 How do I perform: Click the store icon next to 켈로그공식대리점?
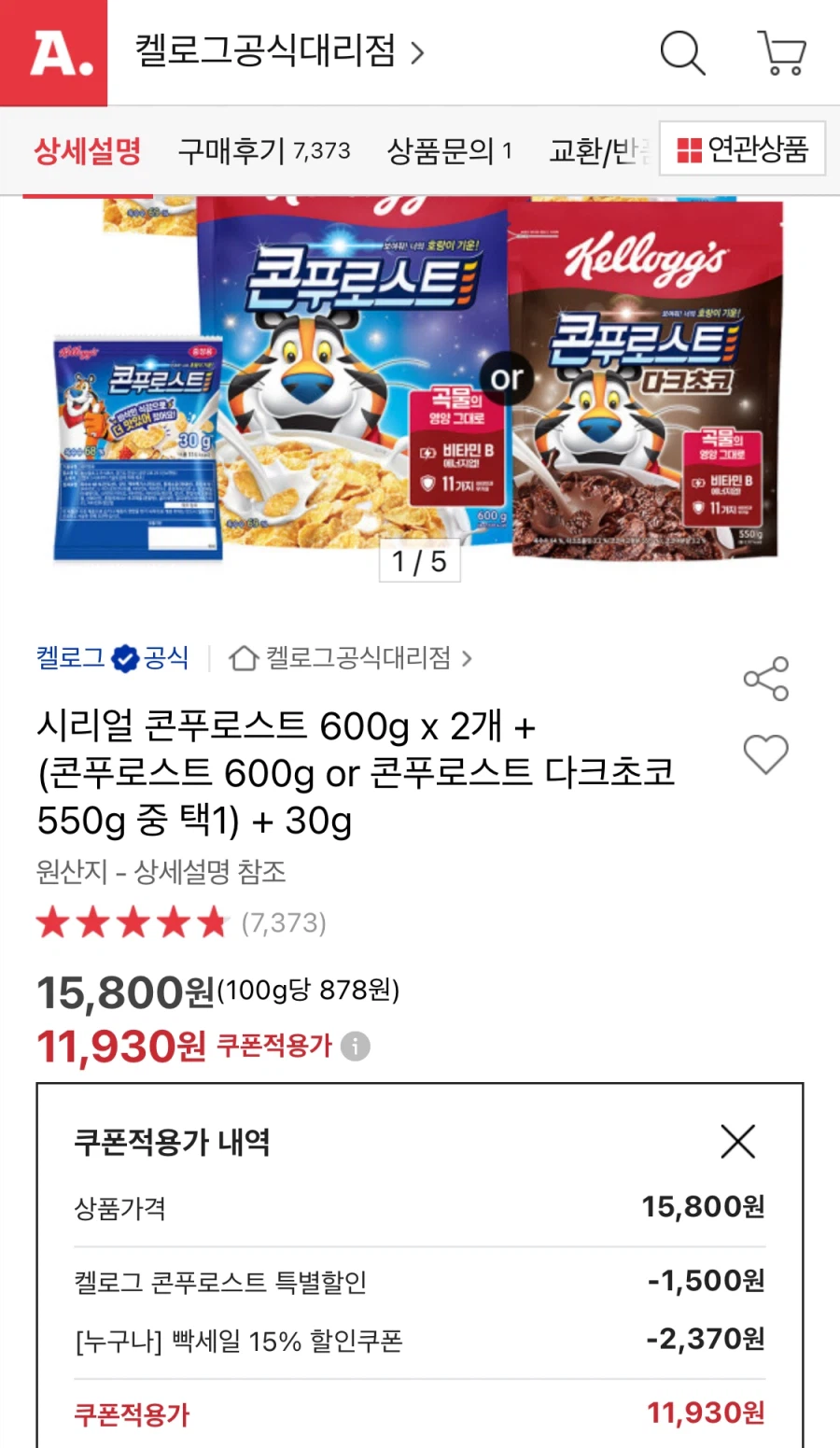[242, 657]
